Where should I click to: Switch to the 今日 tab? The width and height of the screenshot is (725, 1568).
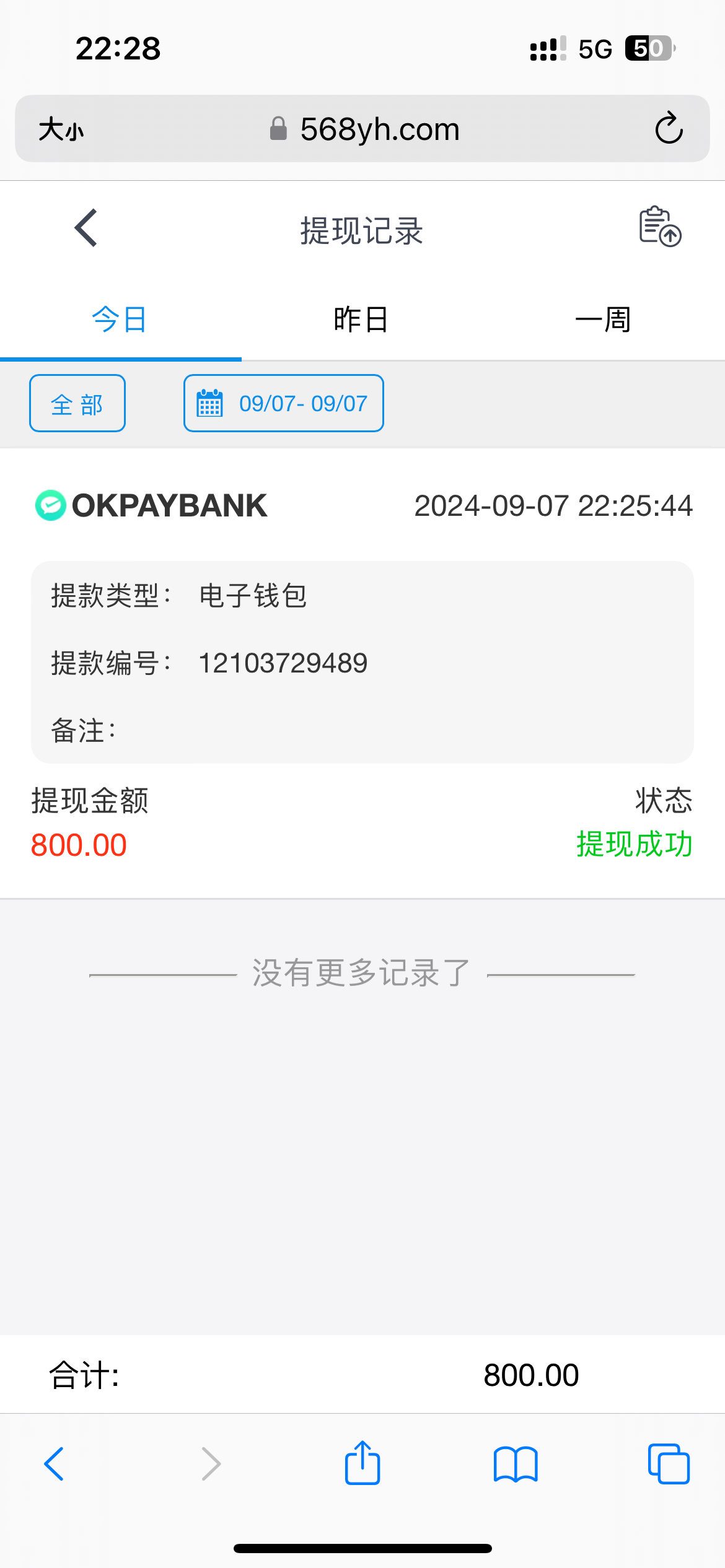coord(120,320)
